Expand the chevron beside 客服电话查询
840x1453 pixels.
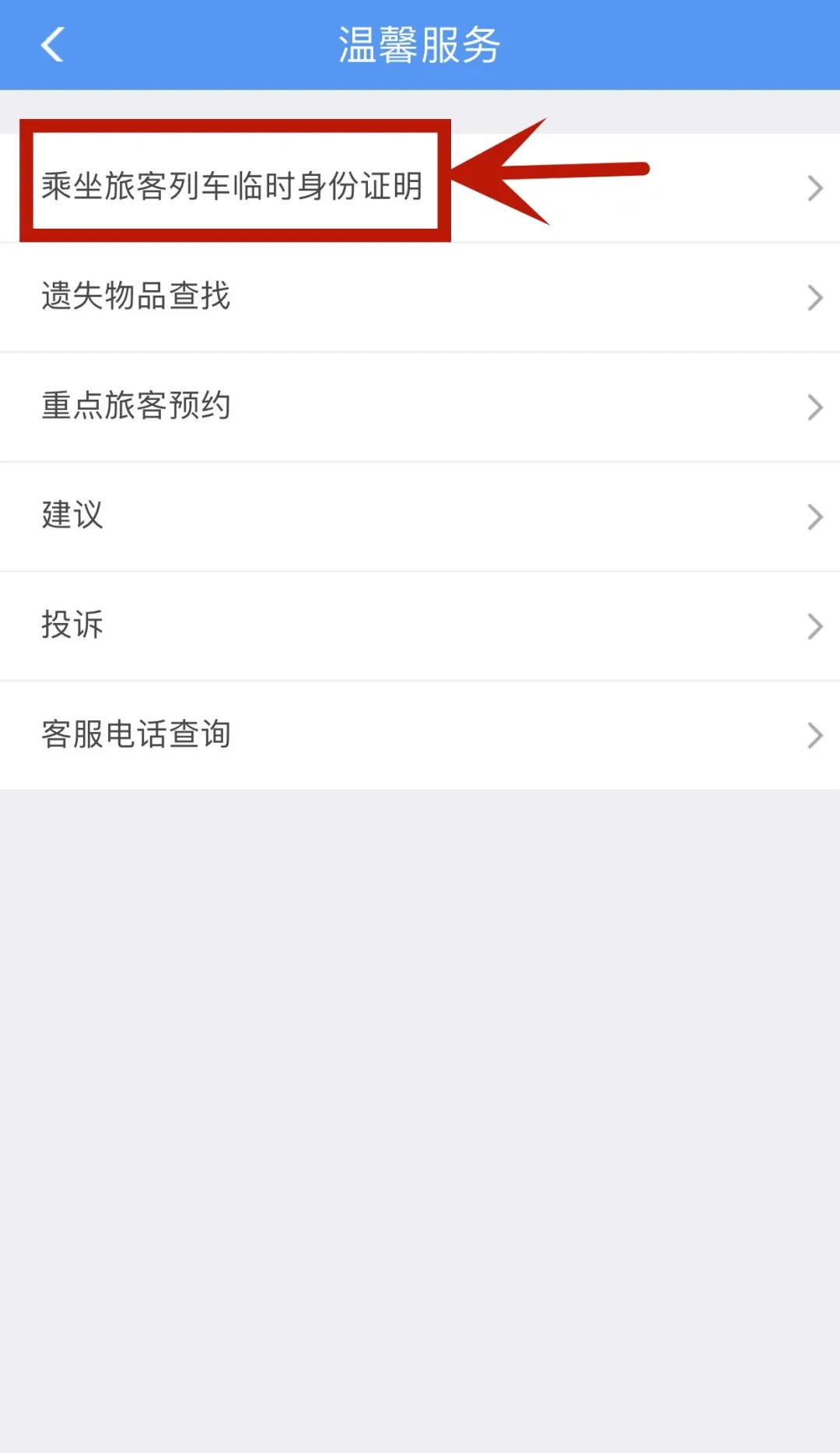coord(814,734)
